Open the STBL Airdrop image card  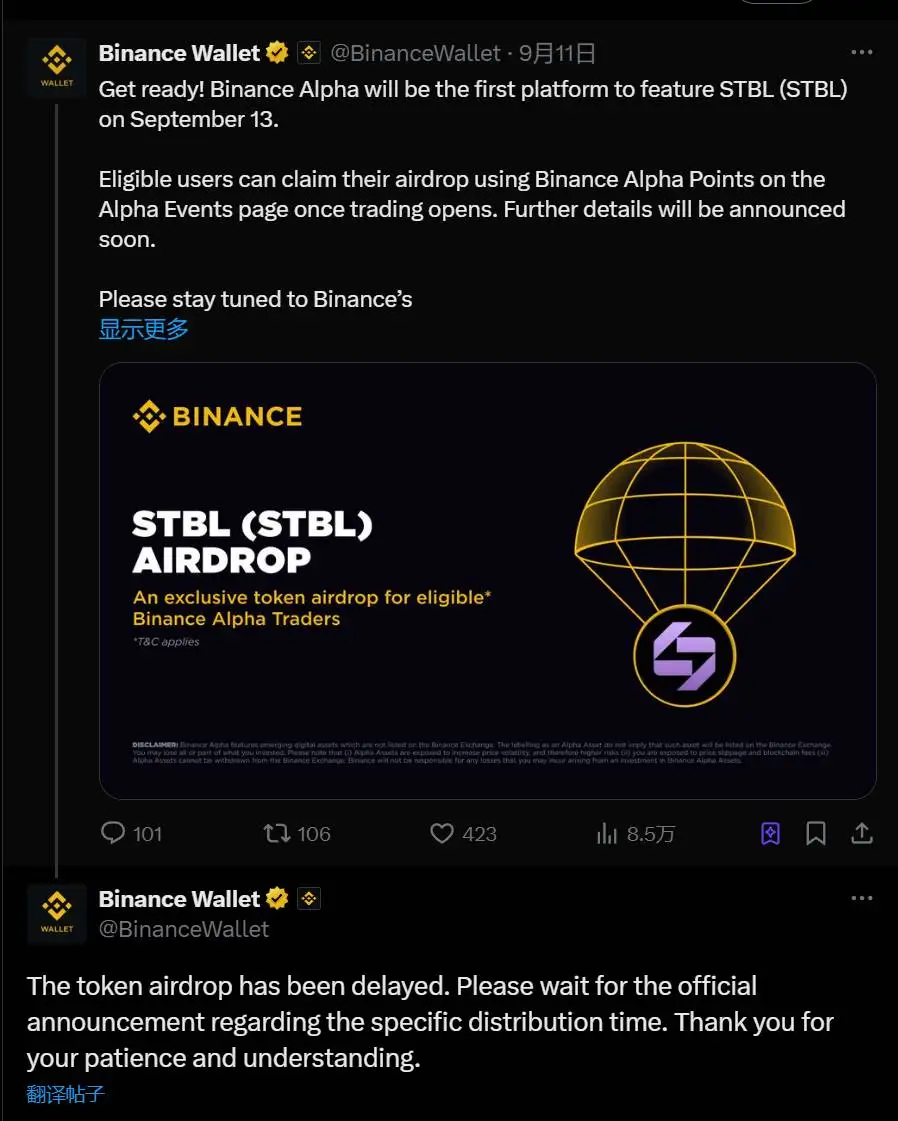pyautogui.click(x=488, y=580)
